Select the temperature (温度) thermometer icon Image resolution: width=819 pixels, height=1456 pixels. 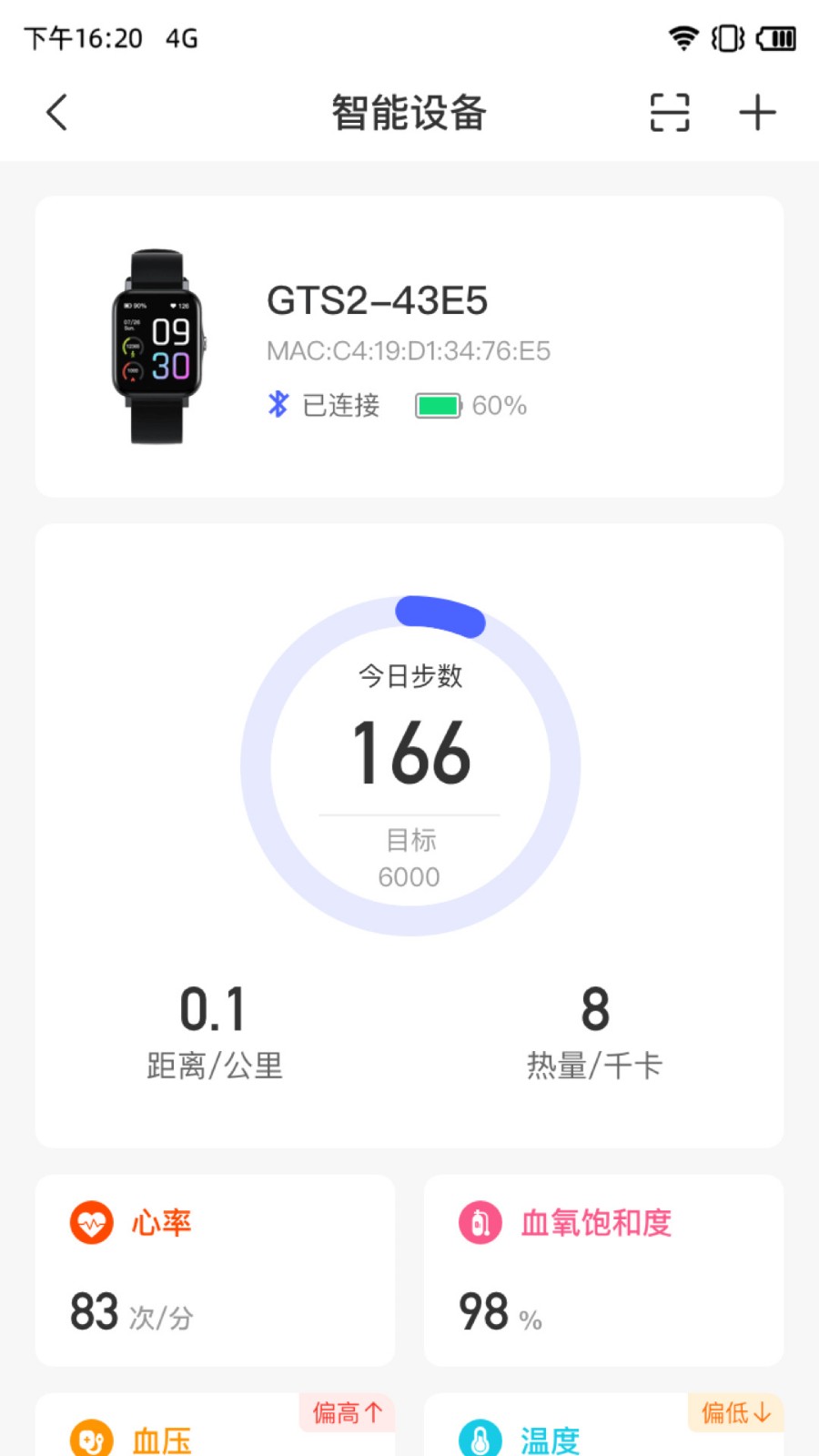(x=479, y=1441)
